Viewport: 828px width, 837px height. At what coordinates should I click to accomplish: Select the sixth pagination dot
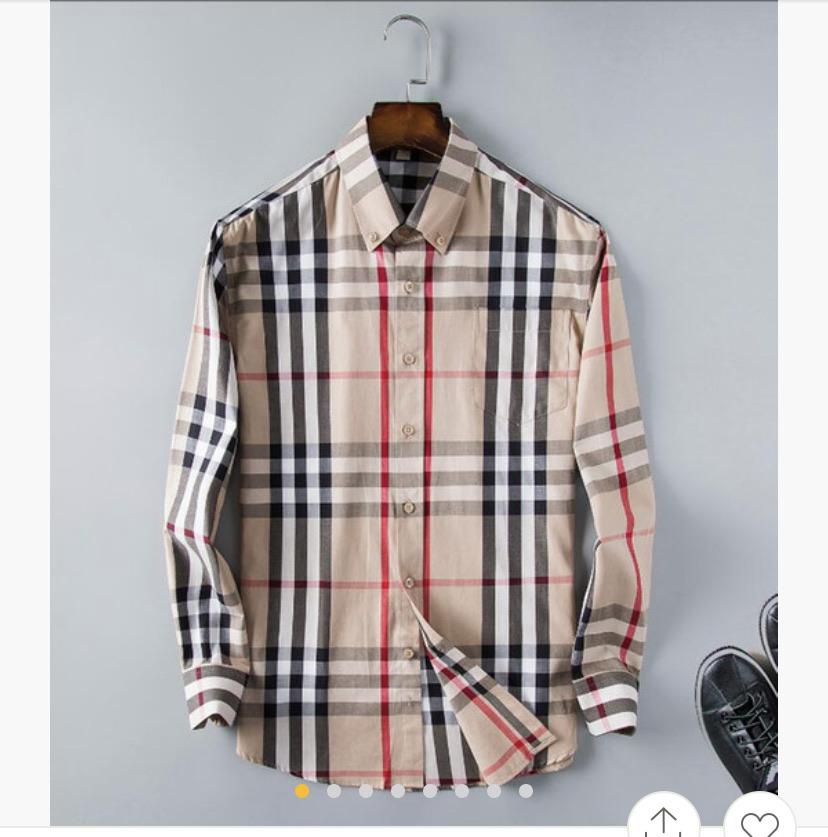(461, 791)
